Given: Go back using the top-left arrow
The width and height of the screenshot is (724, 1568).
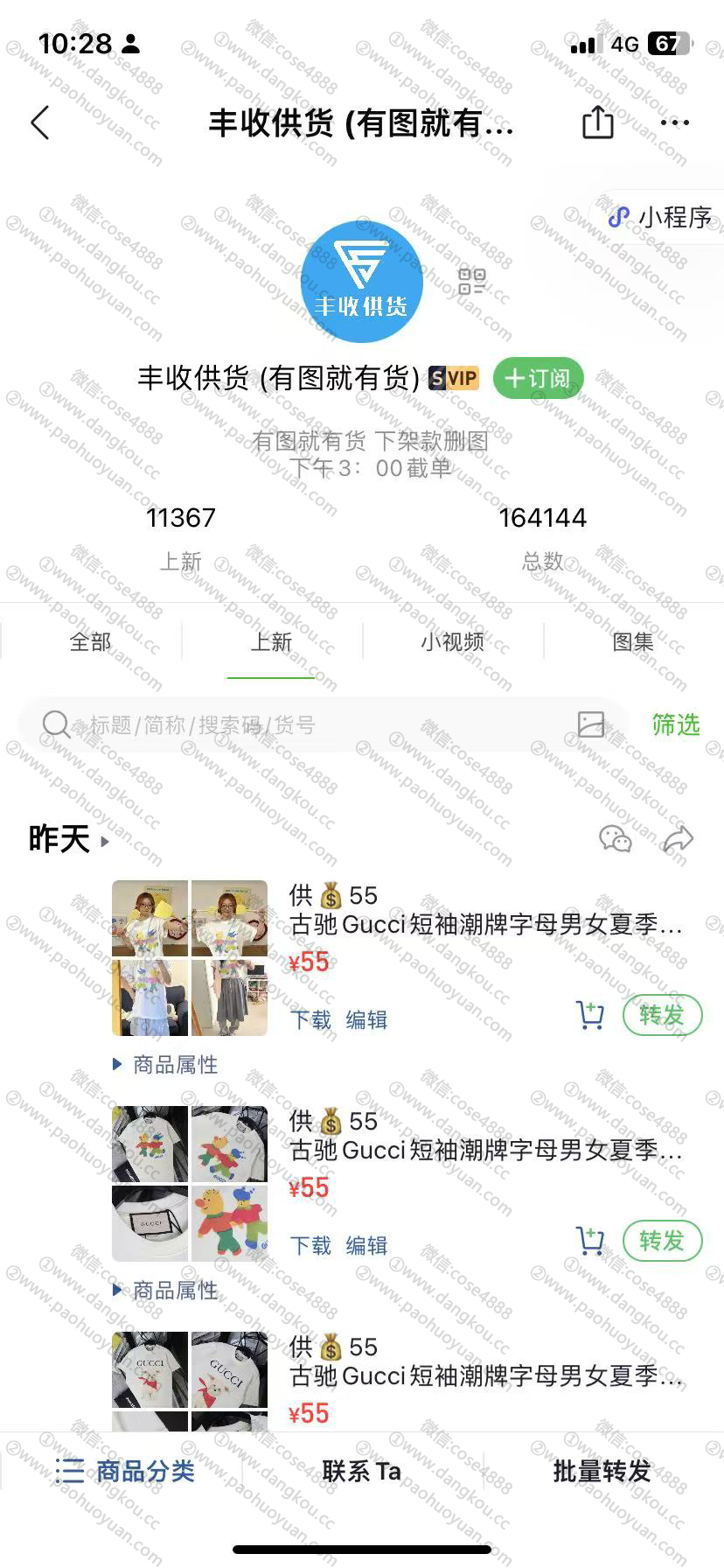Looking at the screenshot, I should coord(40,122).
